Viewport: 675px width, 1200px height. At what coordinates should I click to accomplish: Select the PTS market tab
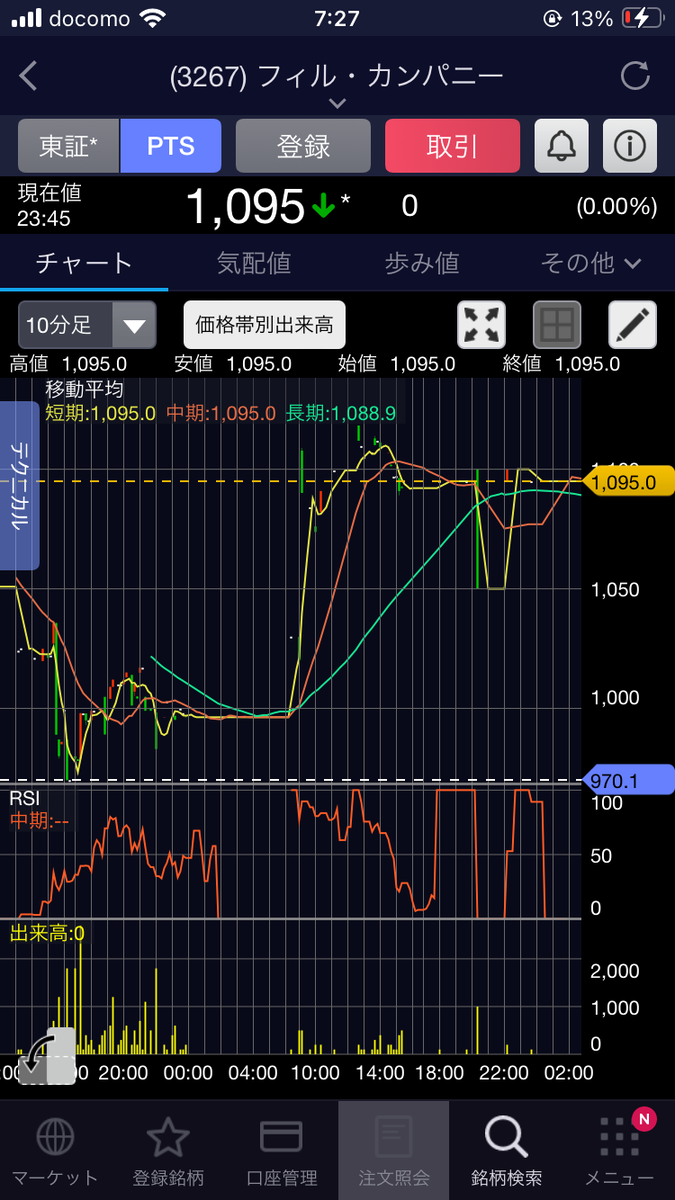171,146
